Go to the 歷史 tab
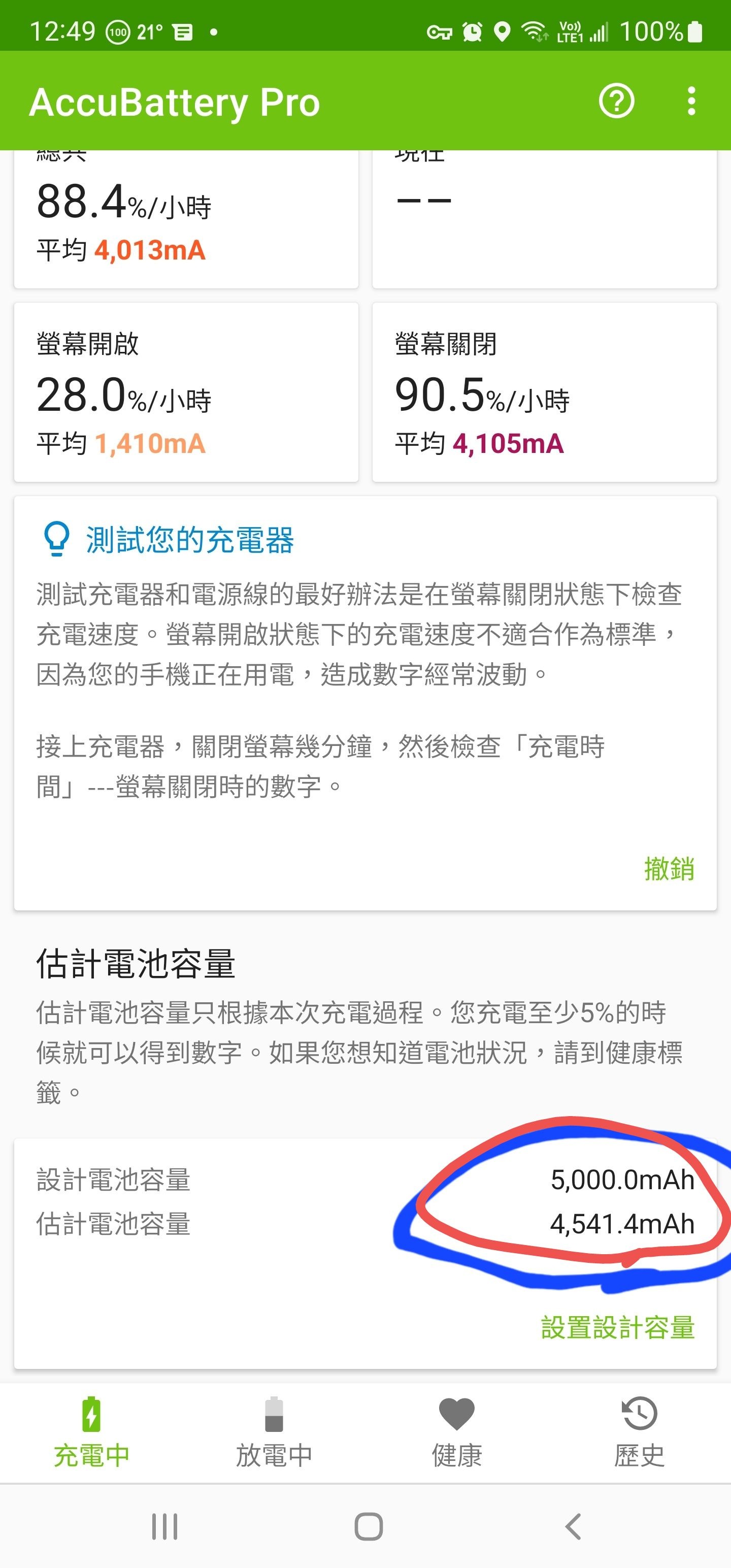 tap(639, 1432)
